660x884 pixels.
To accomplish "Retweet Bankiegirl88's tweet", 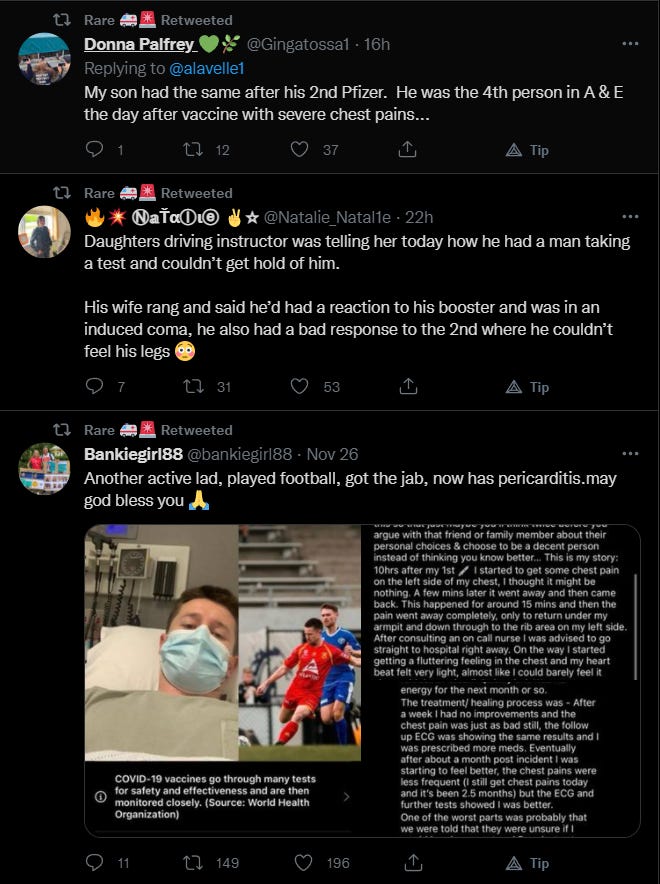I will tap(193, 863).
